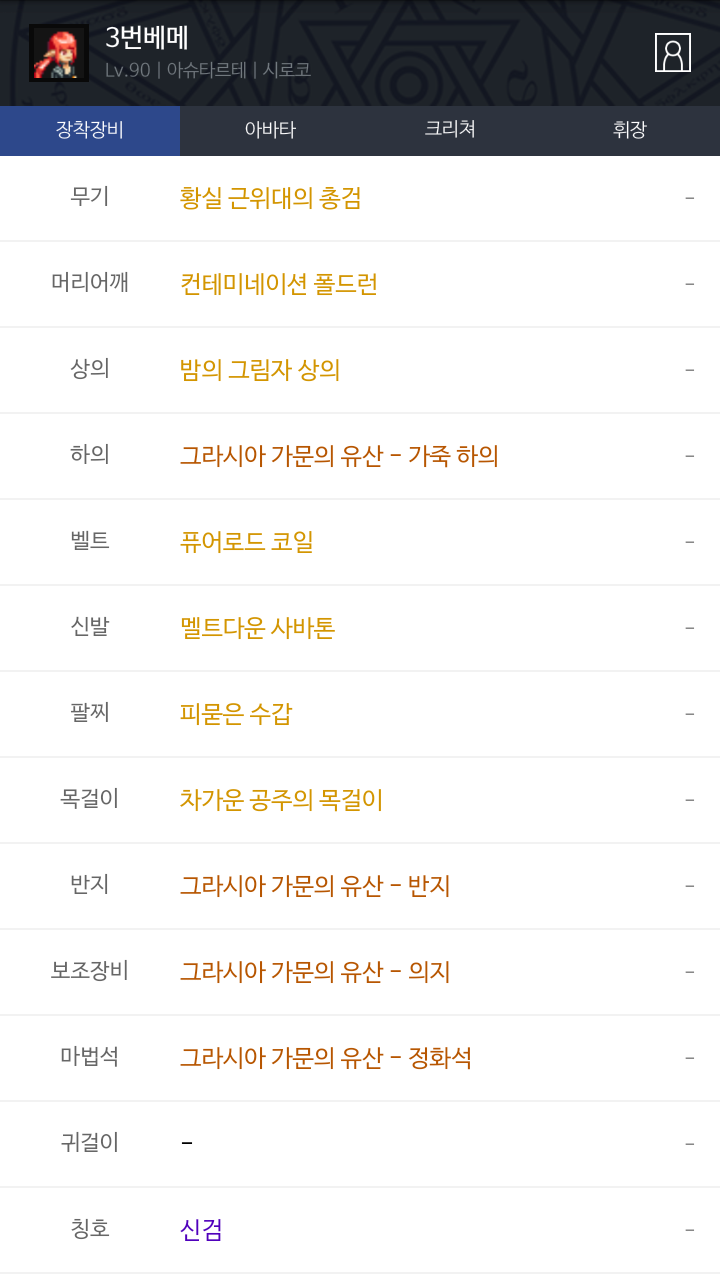Tap 그라시아 가문의 유산 - 정화석
Viewport: 720px width, 1280px height.
click(326, 1058)
